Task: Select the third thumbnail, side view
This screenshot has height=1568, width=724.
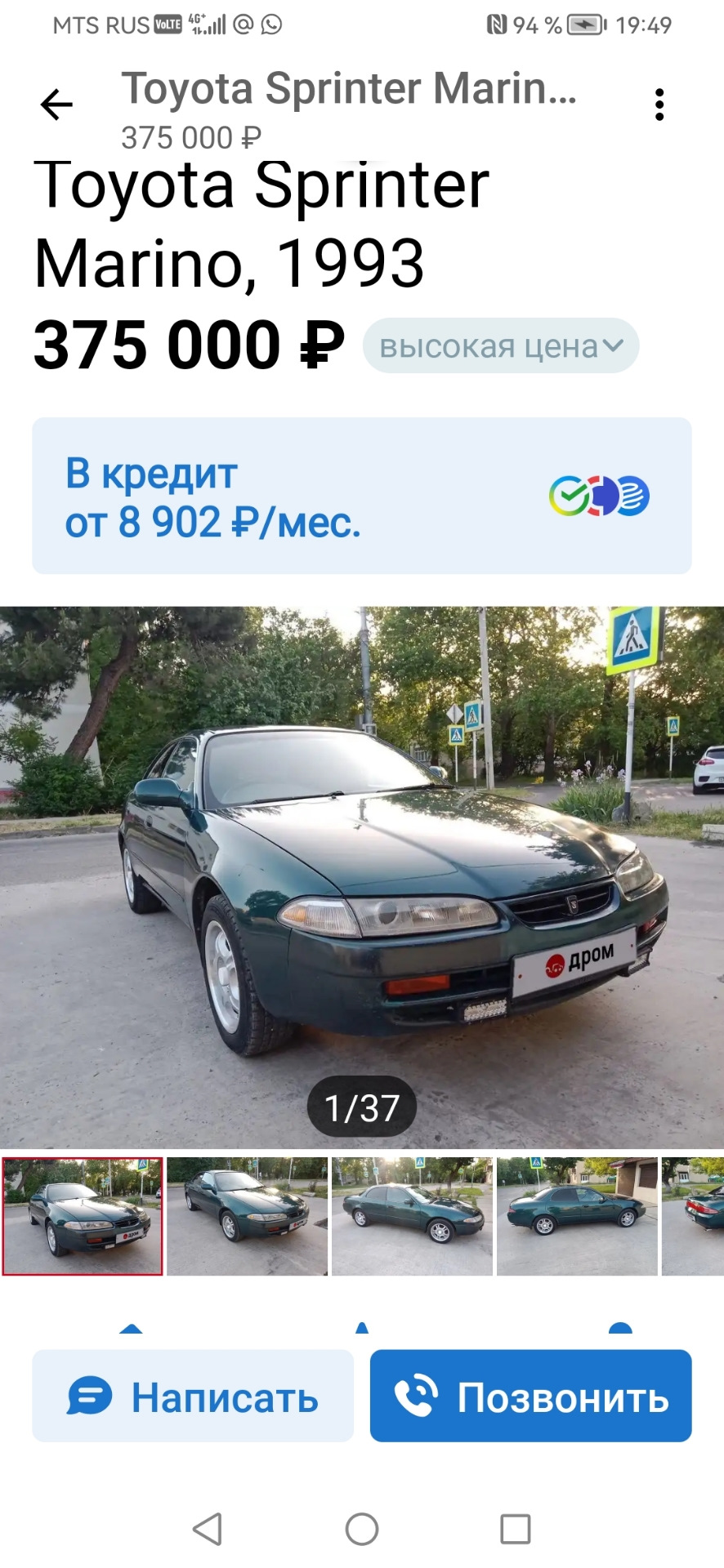Action: (412, 1216)
